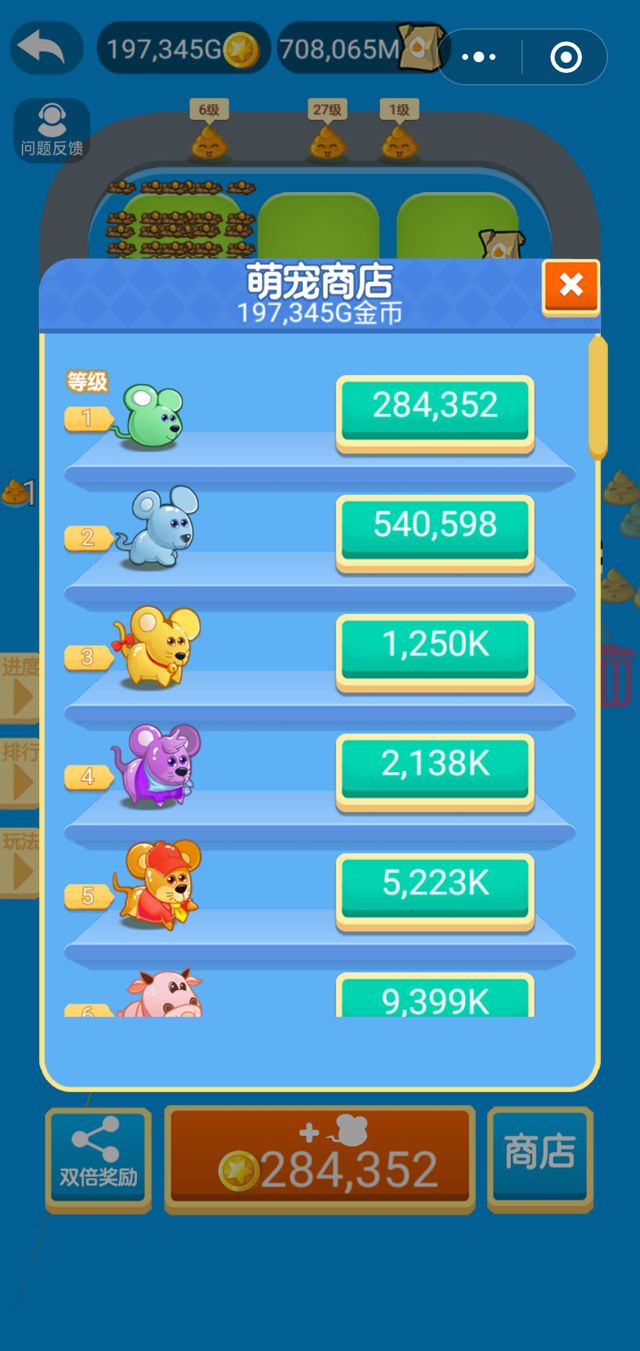
Task: Tap 双倍奖励 share for double reward
Action: [98, 1158]
